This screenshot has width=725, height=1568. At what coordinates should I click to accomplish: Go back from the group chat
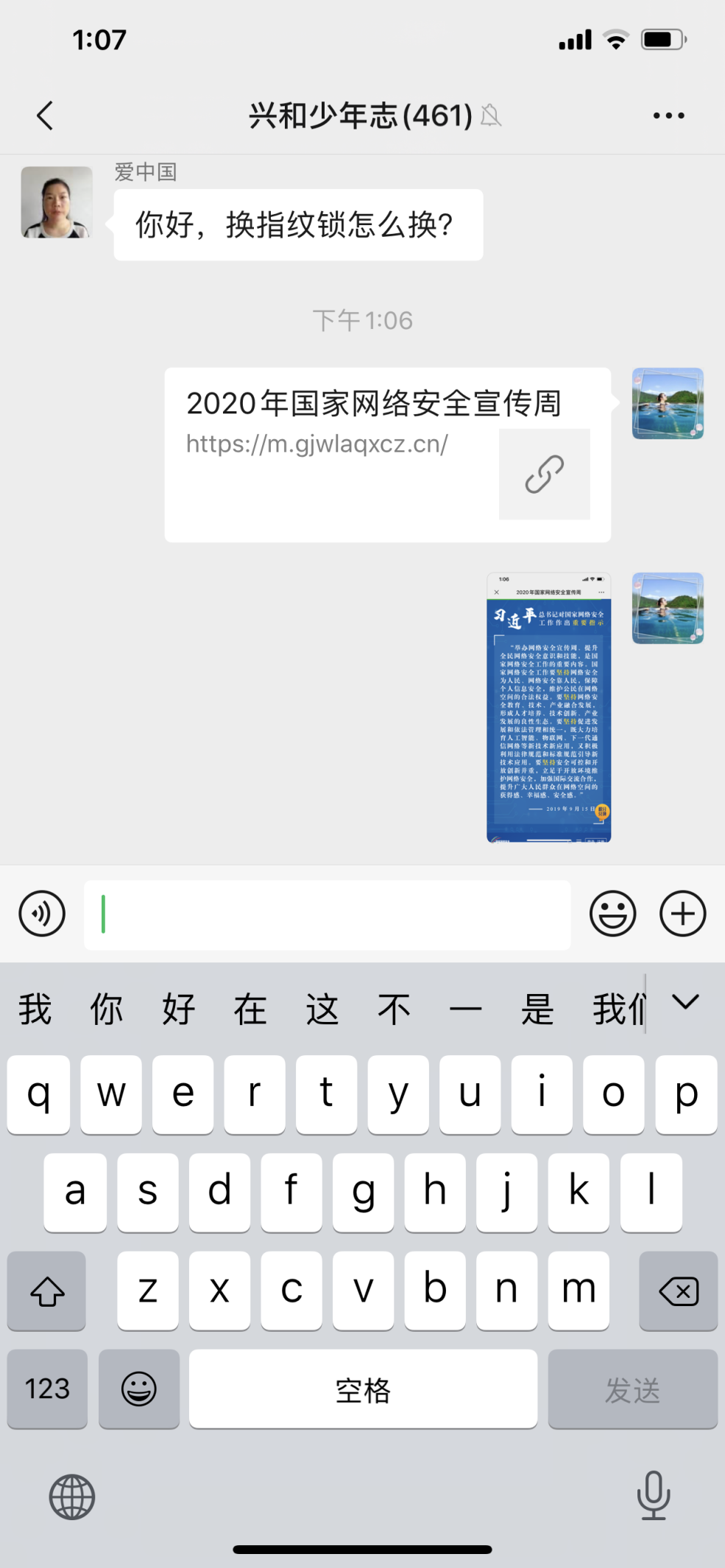tap(45, 116)
